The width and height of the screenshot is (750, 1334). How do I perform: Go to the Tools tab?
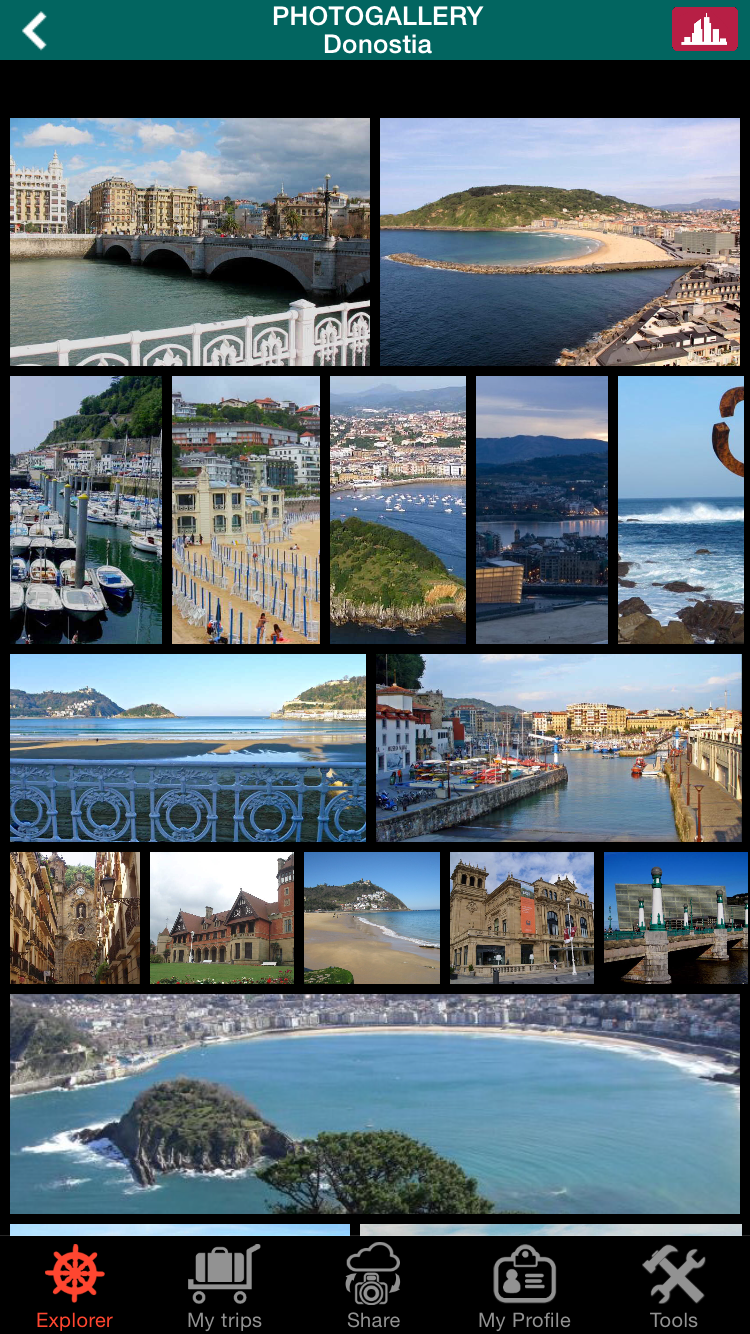(x=674, y=1287)
